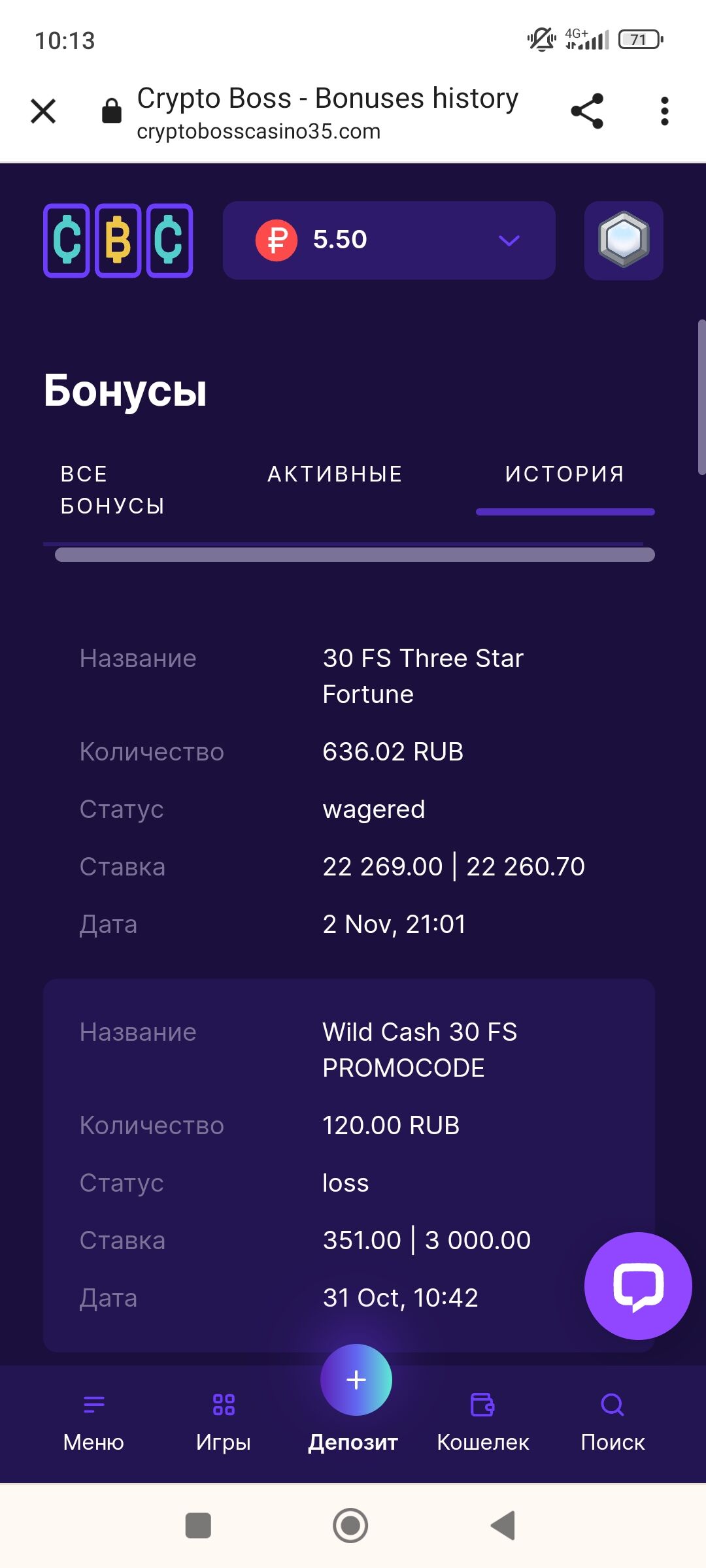Switch to the ВСЕ БОНУСЫ tab
706x1568 pixels.
[112, 489]
